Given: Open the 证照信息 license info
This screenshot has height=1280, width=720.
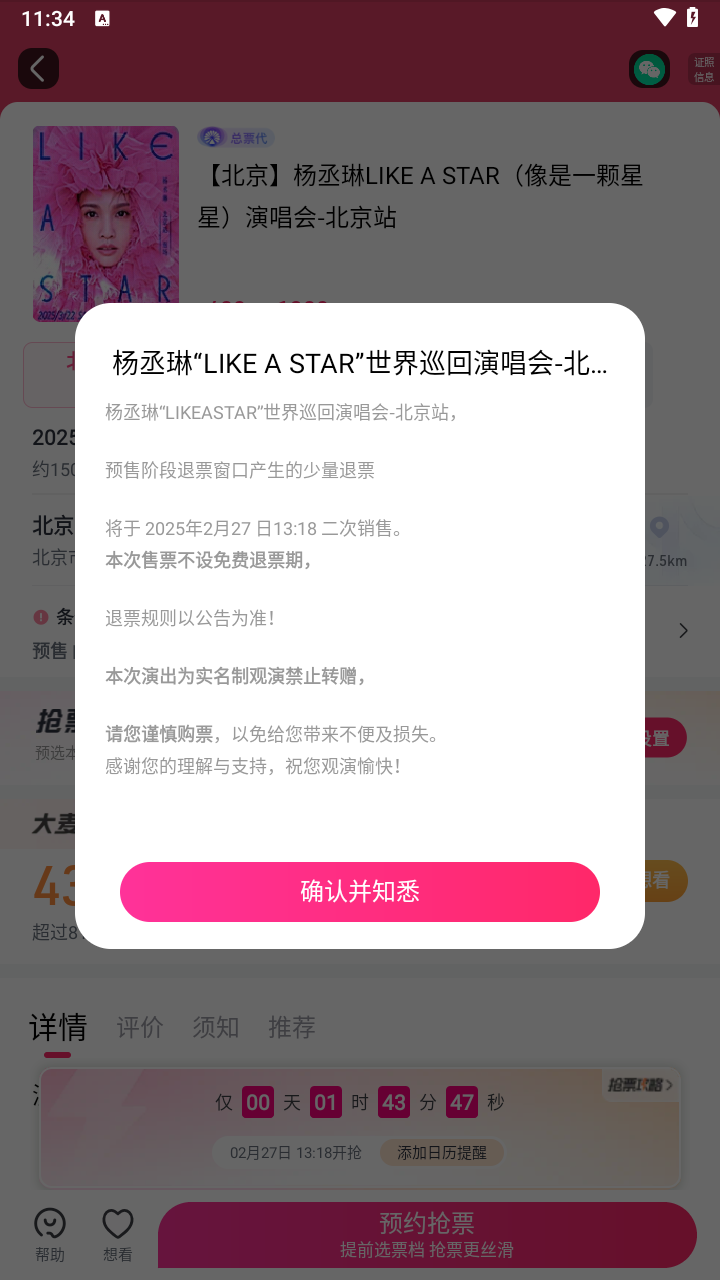Looking at the screenshot, I should pos(703,69).
